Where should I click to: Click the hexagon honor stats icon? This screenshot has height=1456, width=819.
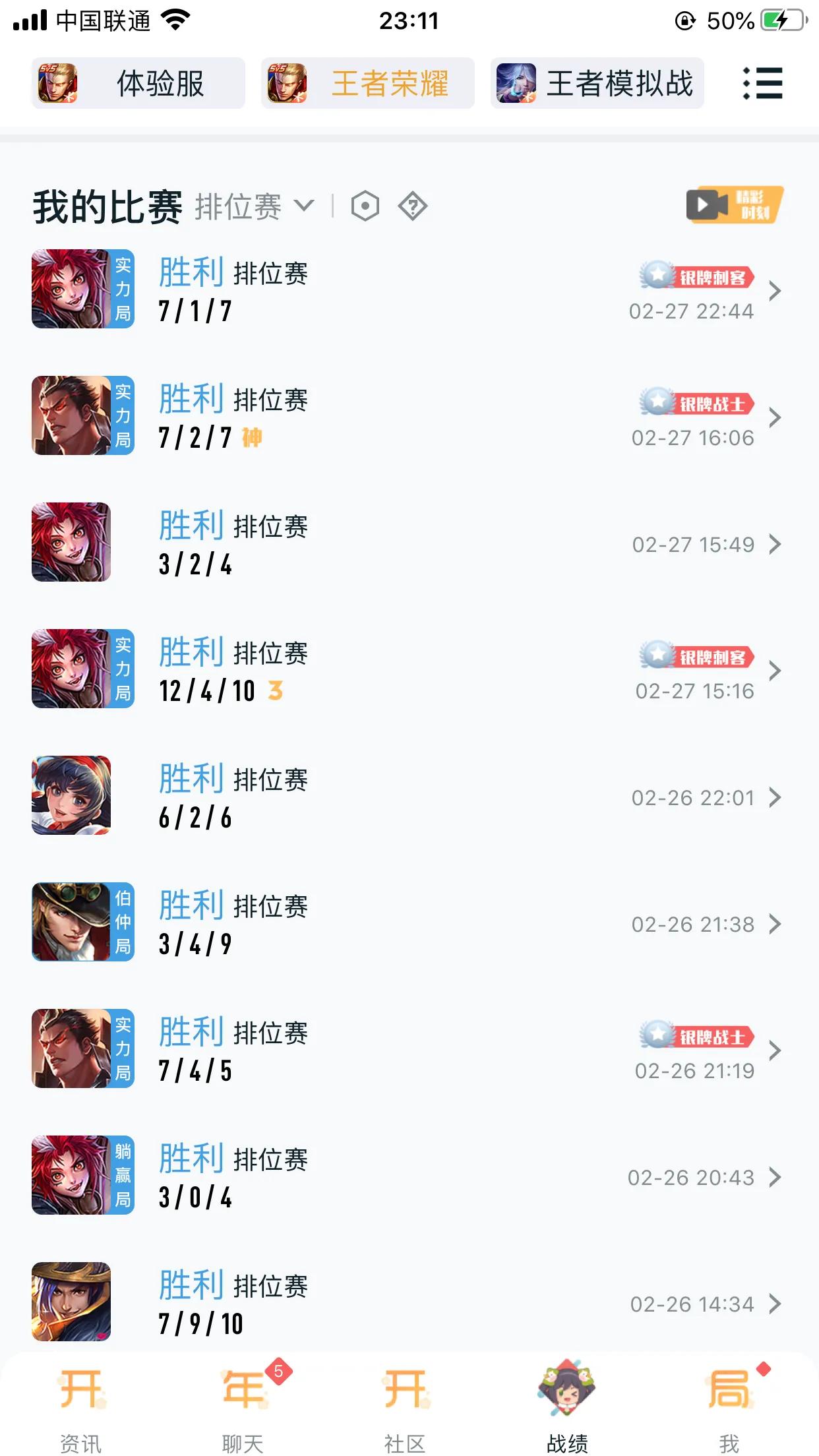[x=367, y=205]
